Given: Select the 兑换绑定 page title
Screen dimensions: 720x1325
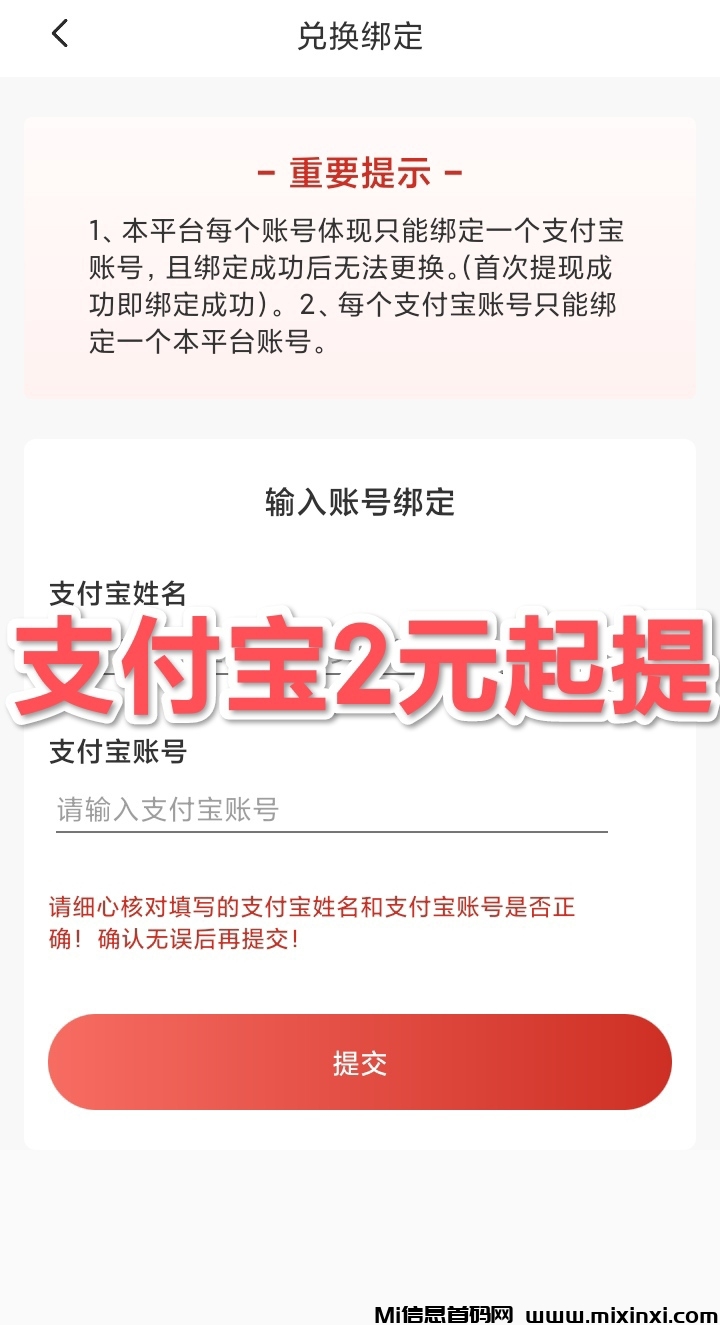Looking at the screenshot, I should point(358,38).
